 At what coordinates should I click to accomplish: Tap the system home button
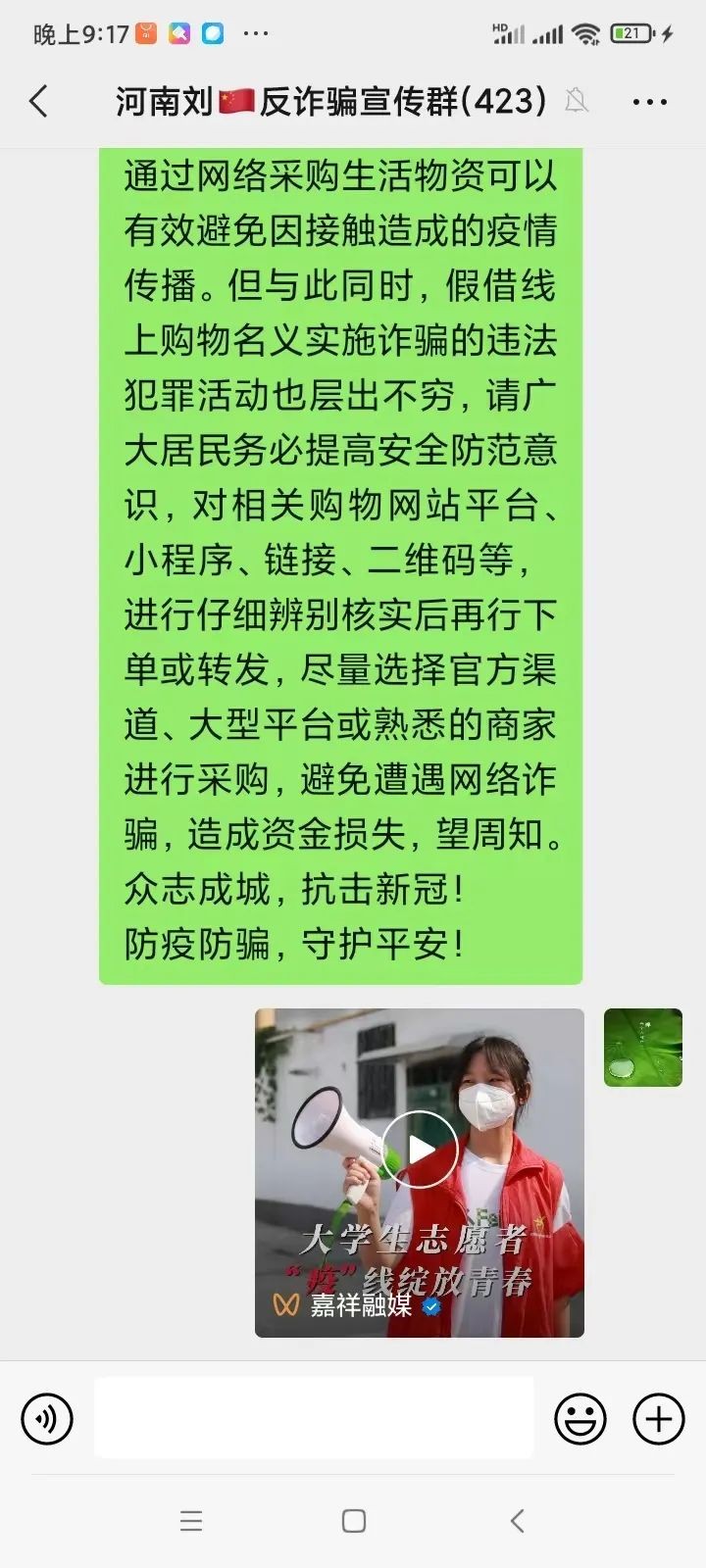click(x=353, y=1521)
